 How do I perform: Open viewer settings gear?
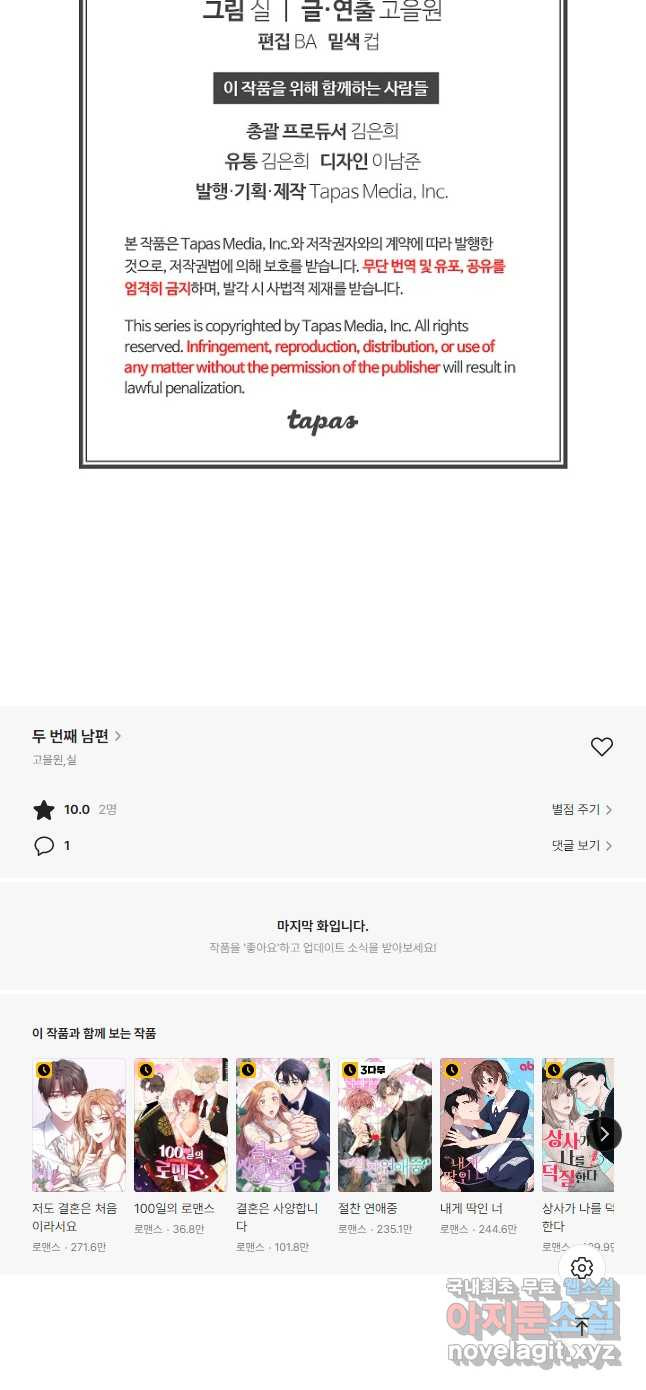click(x=582, y=1269)
